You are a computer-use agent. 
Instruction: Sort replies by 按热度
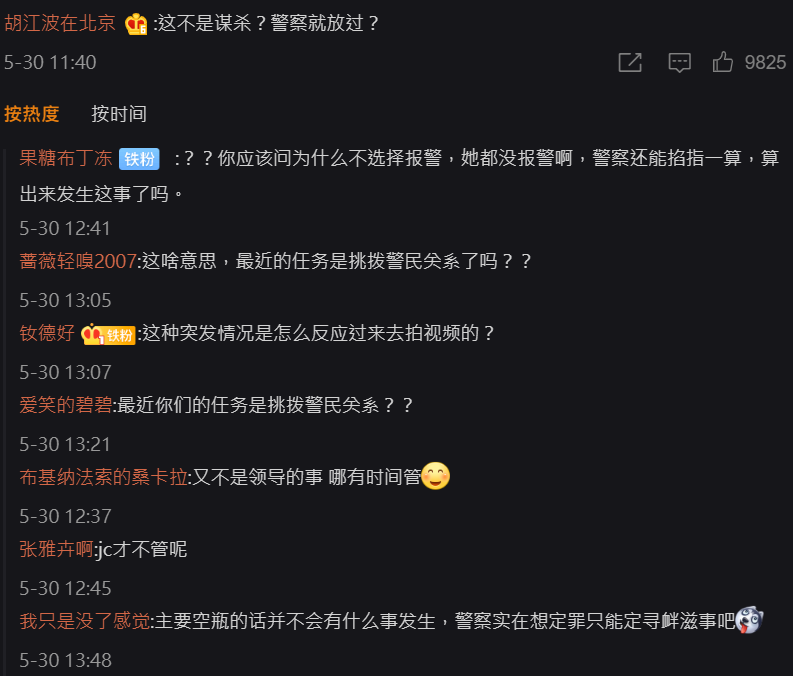click(31, 114)
